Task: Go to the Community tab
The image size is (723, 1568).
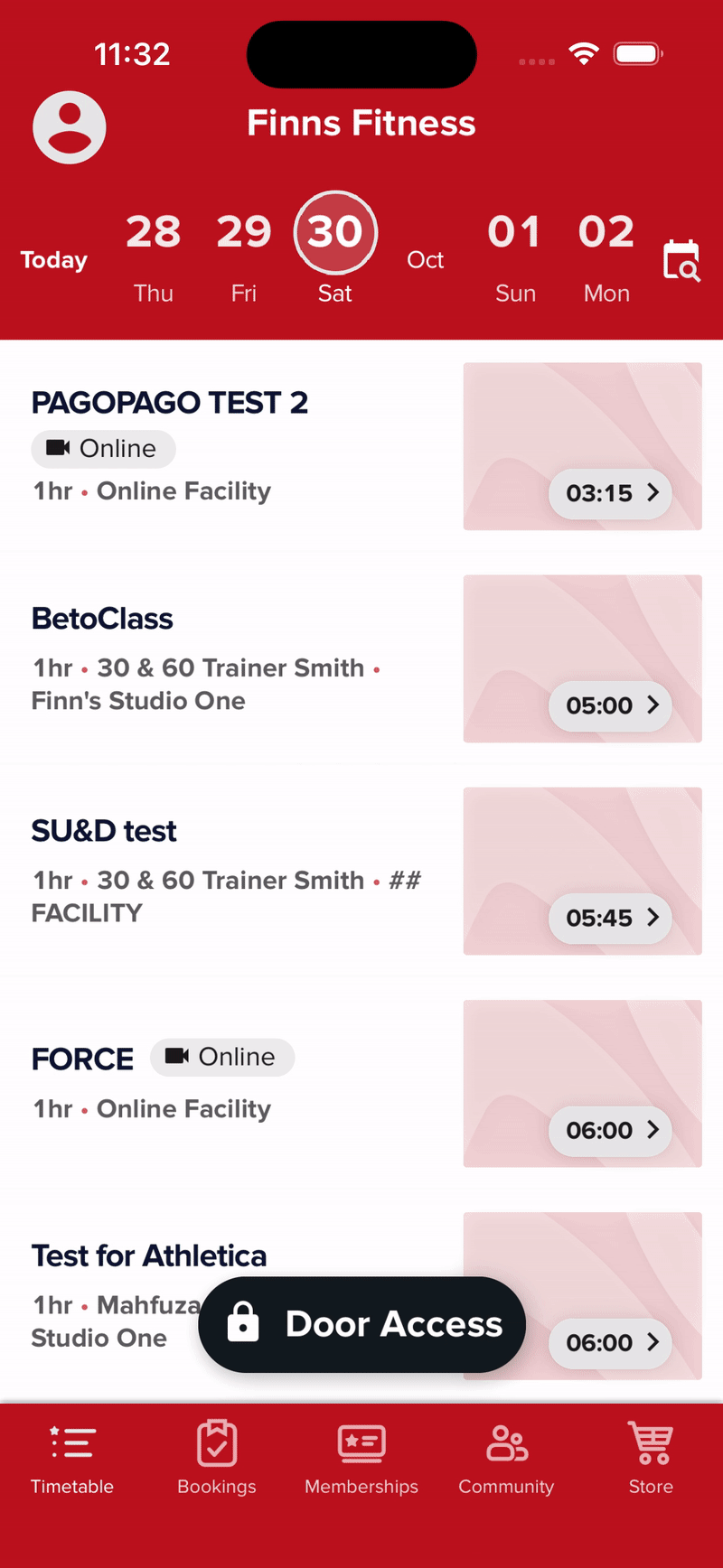Action: [x=506, y=1458]
